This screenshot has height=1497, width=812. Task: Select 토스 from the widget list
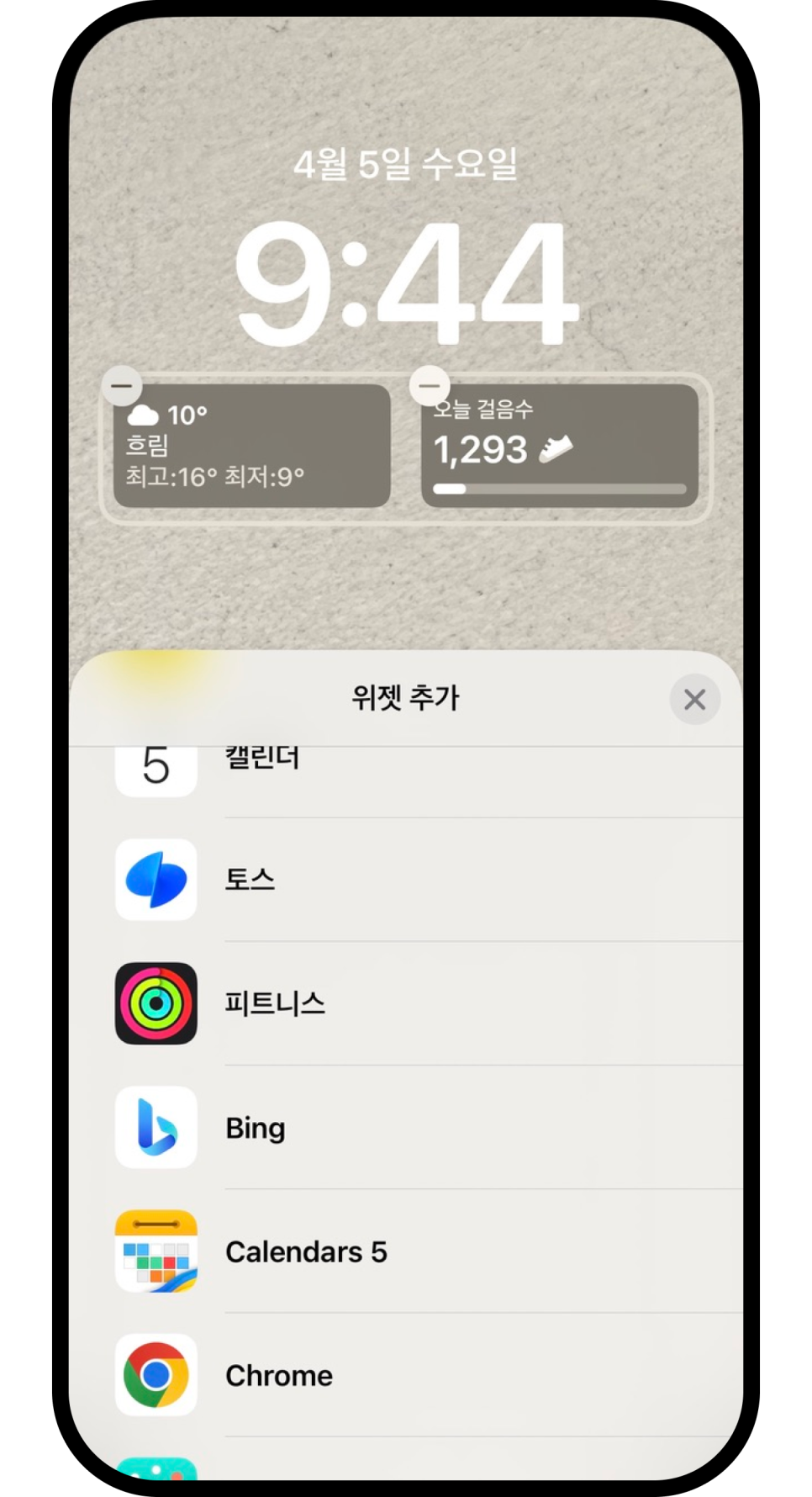coord(406,880)
